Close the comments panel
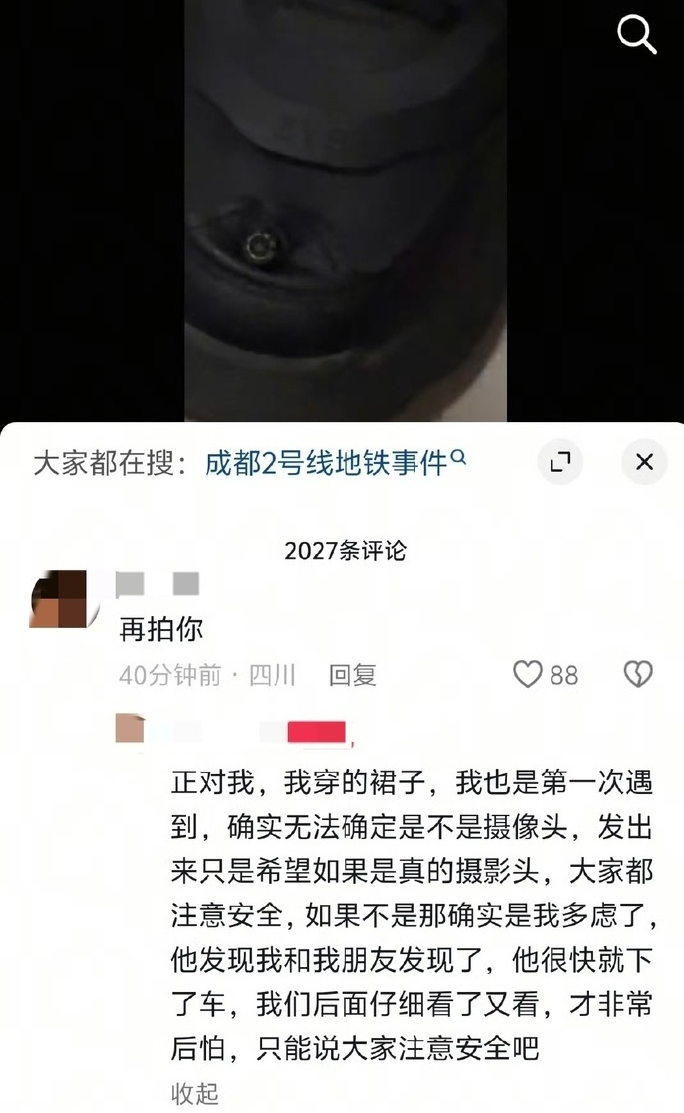 (x=644, y=462)
